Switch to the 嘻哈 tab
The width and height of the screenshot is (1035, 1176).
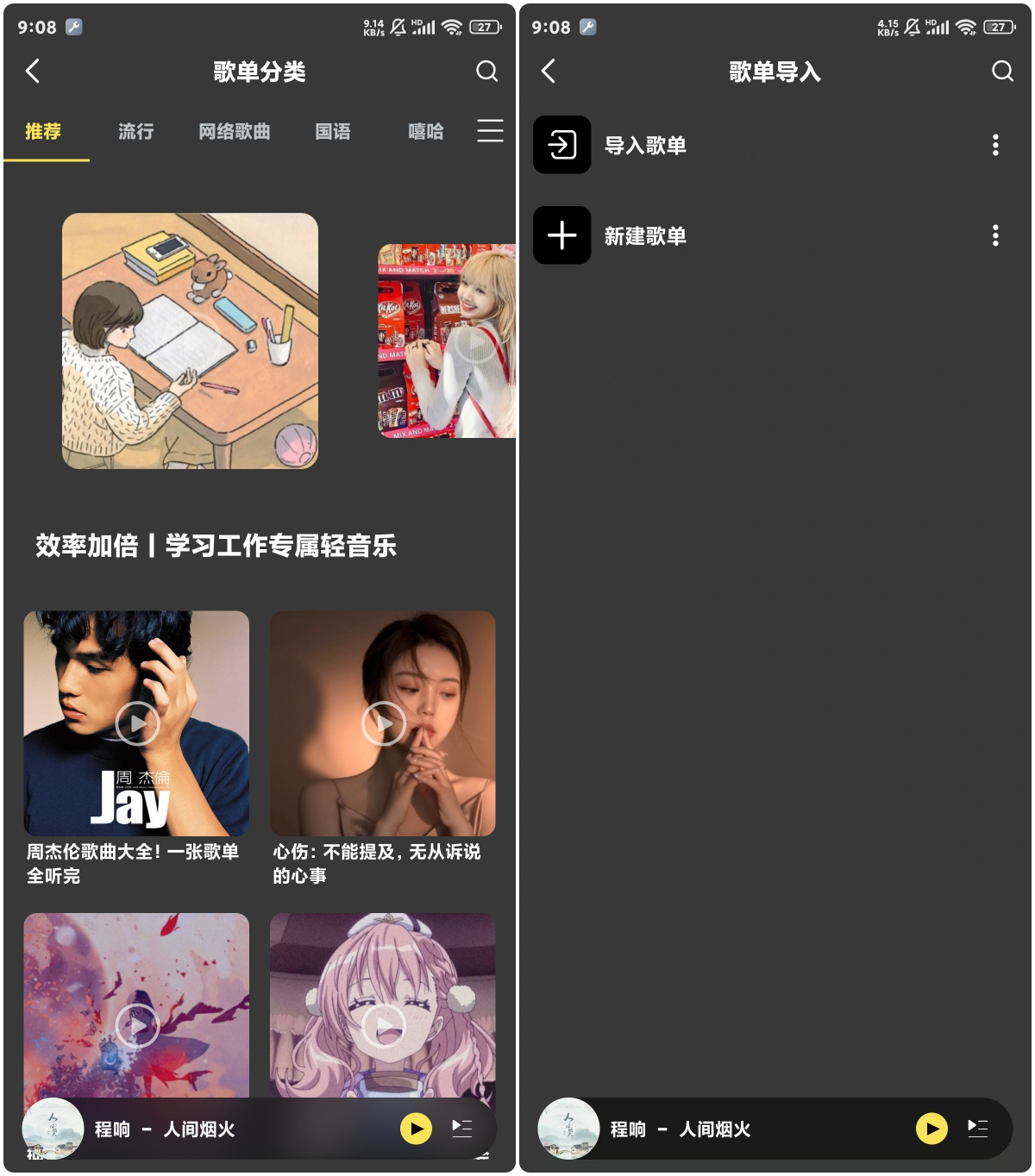426,131
